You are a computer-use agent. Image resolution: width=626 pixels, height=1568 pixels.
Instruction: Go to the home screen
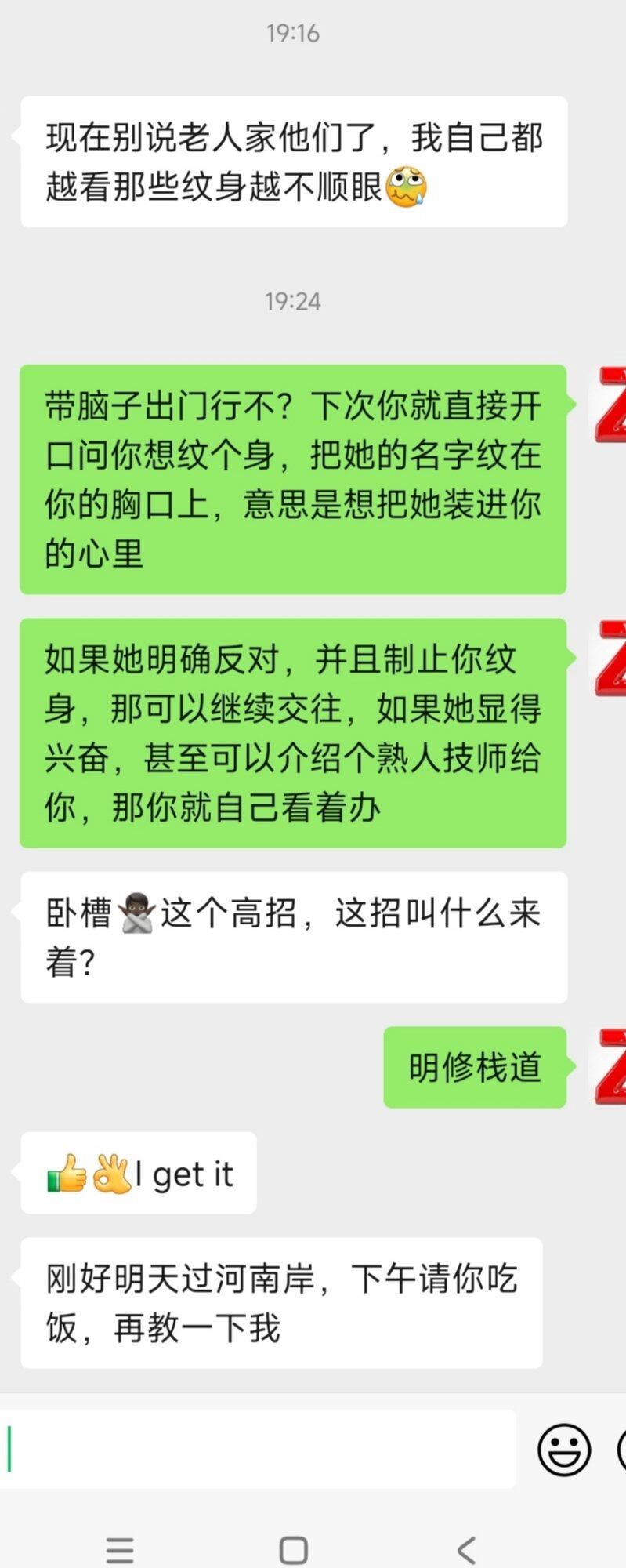[293, 1550]
